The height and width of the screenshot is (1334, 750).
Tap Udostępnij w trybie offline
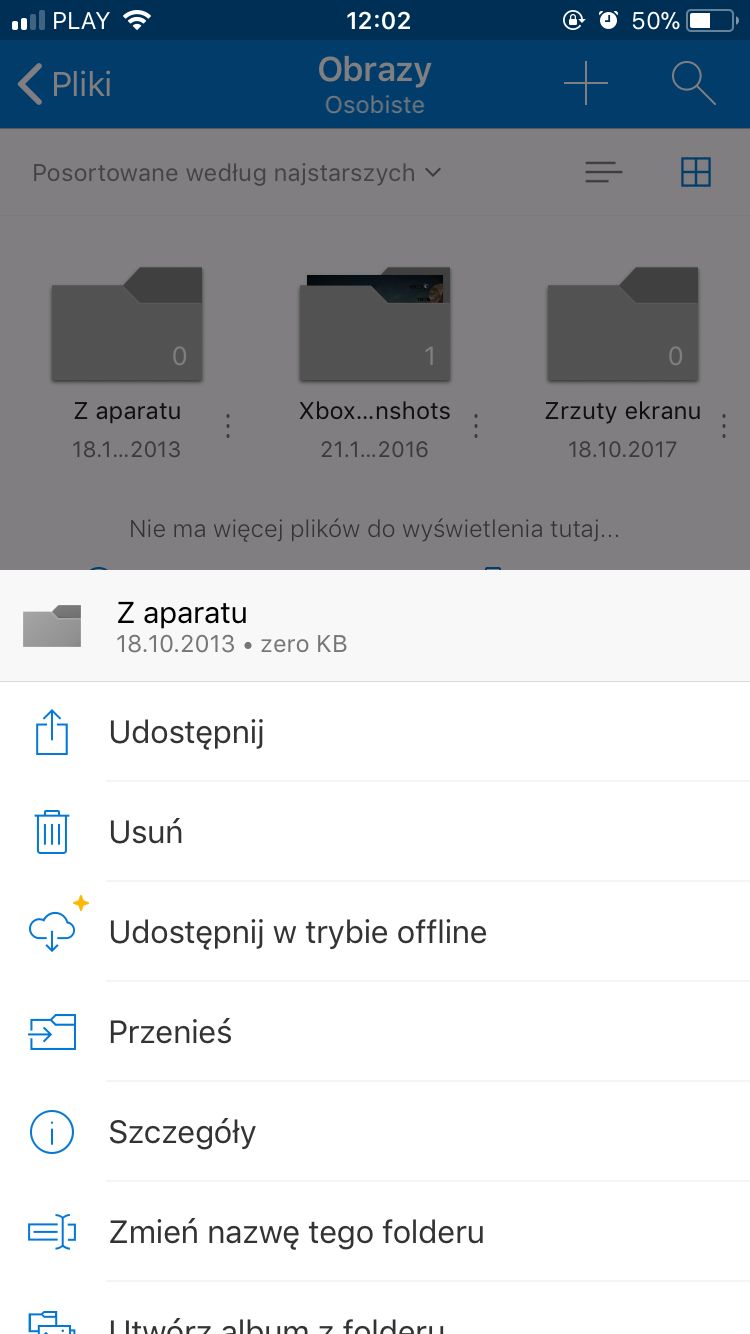296,931
